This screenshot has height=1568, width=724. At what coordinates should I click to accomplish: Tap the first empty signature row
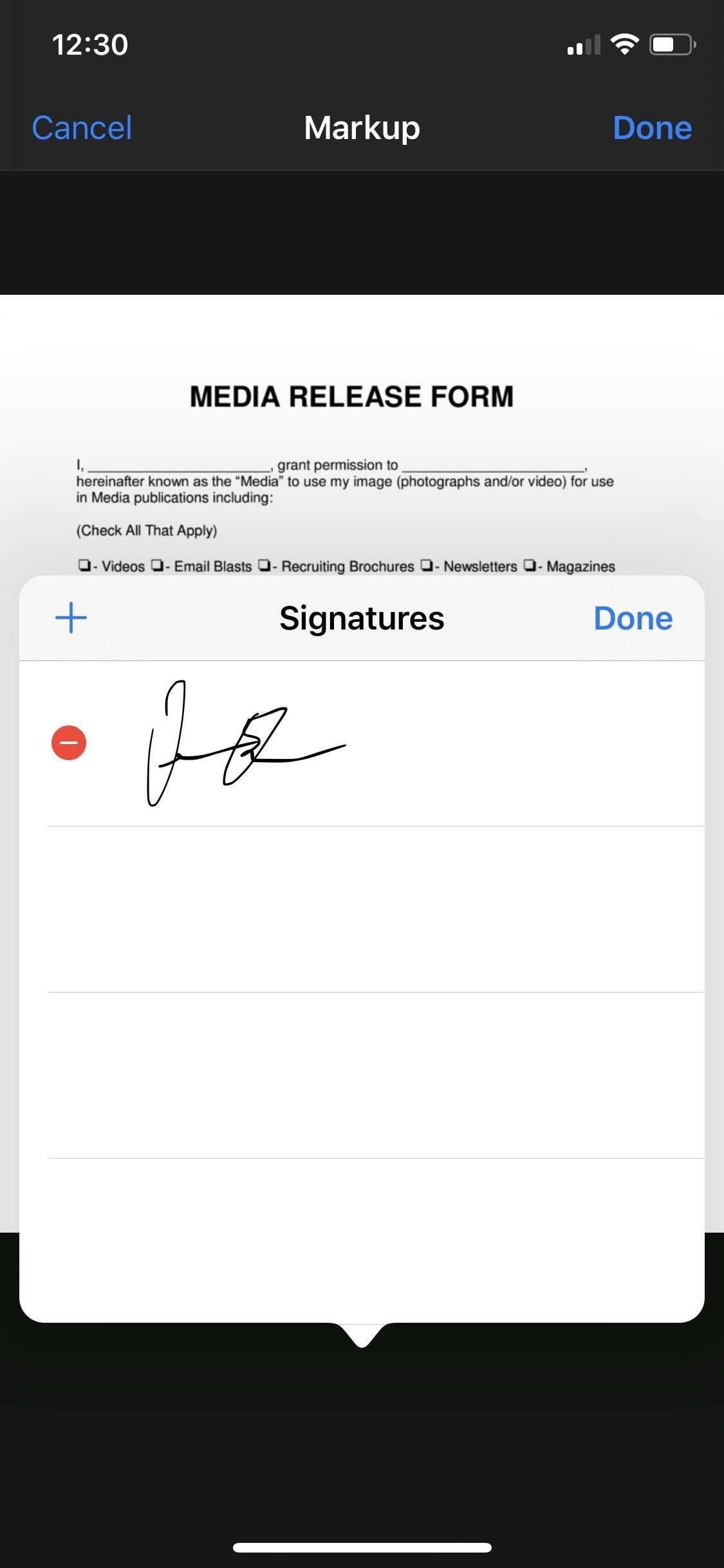(362, 908)
